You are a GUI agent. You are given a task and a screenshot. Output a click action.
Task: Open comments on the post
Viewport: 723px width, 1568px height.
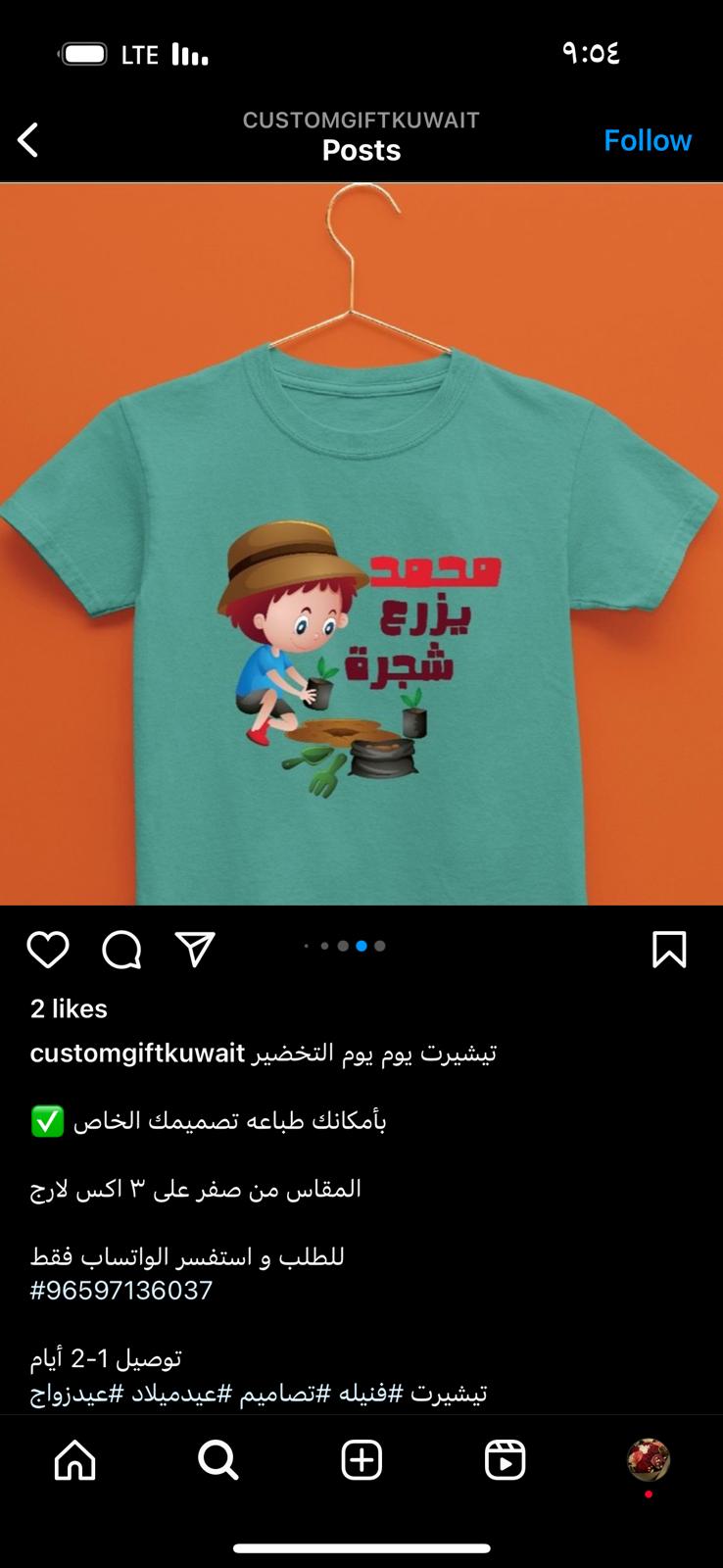121,950
